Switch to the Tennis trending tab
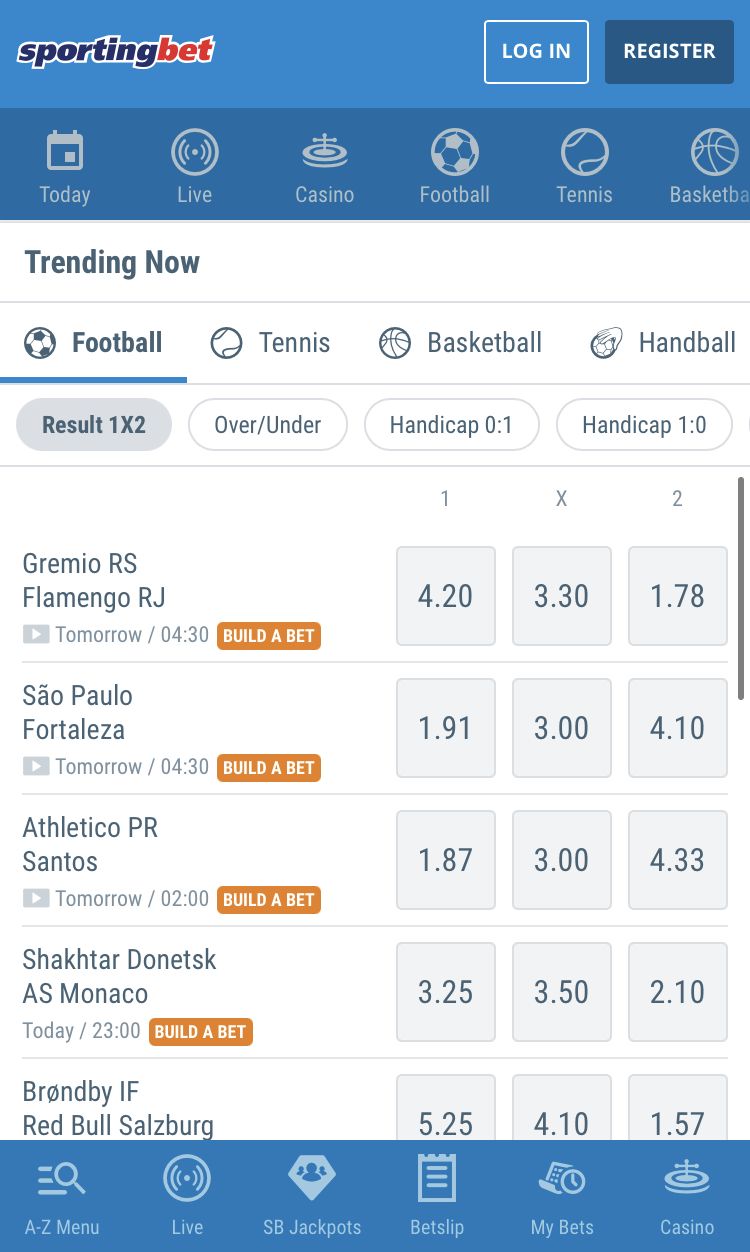This screenshot has width=750, height=1252. pos(270,343)
